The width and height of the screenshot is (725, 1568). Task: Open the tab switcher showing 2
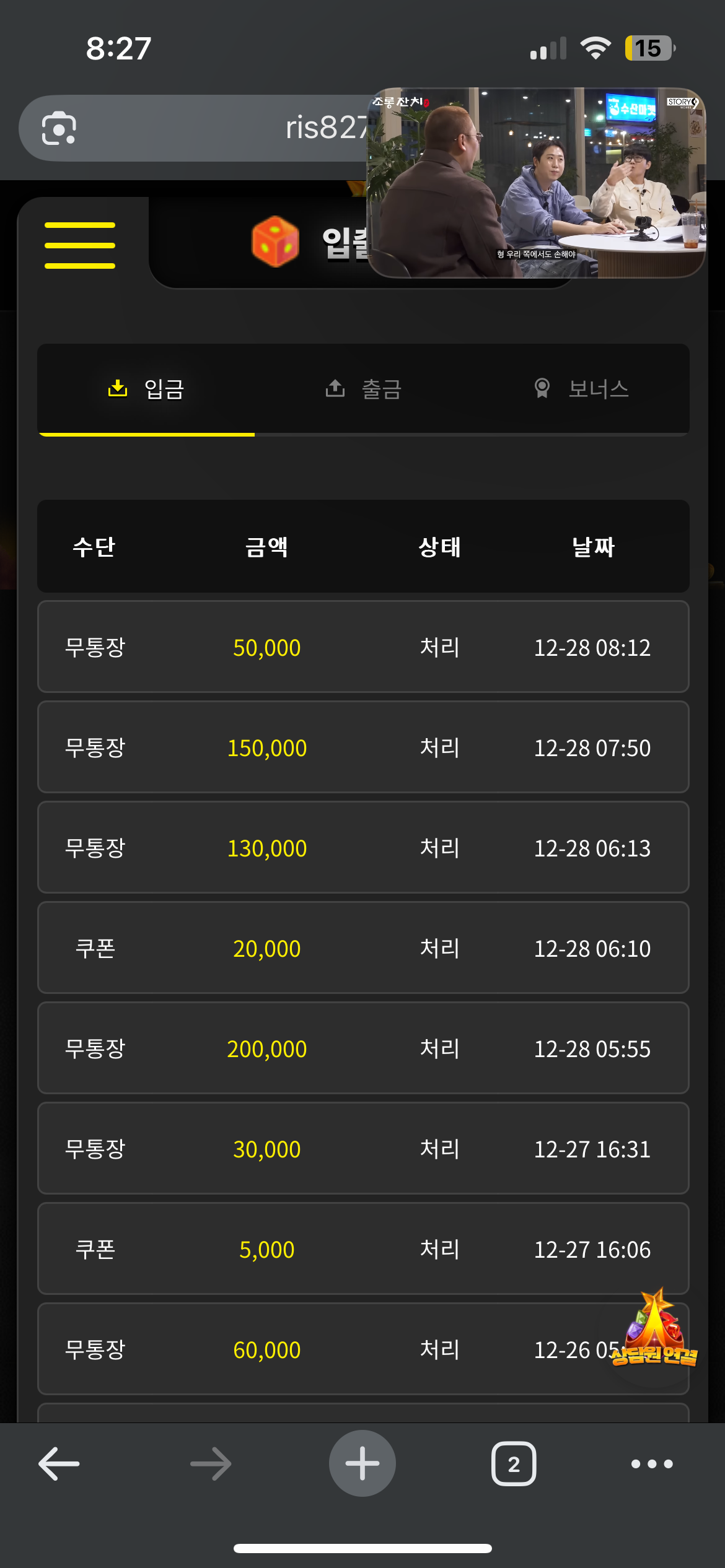[x=514, y=1464]
